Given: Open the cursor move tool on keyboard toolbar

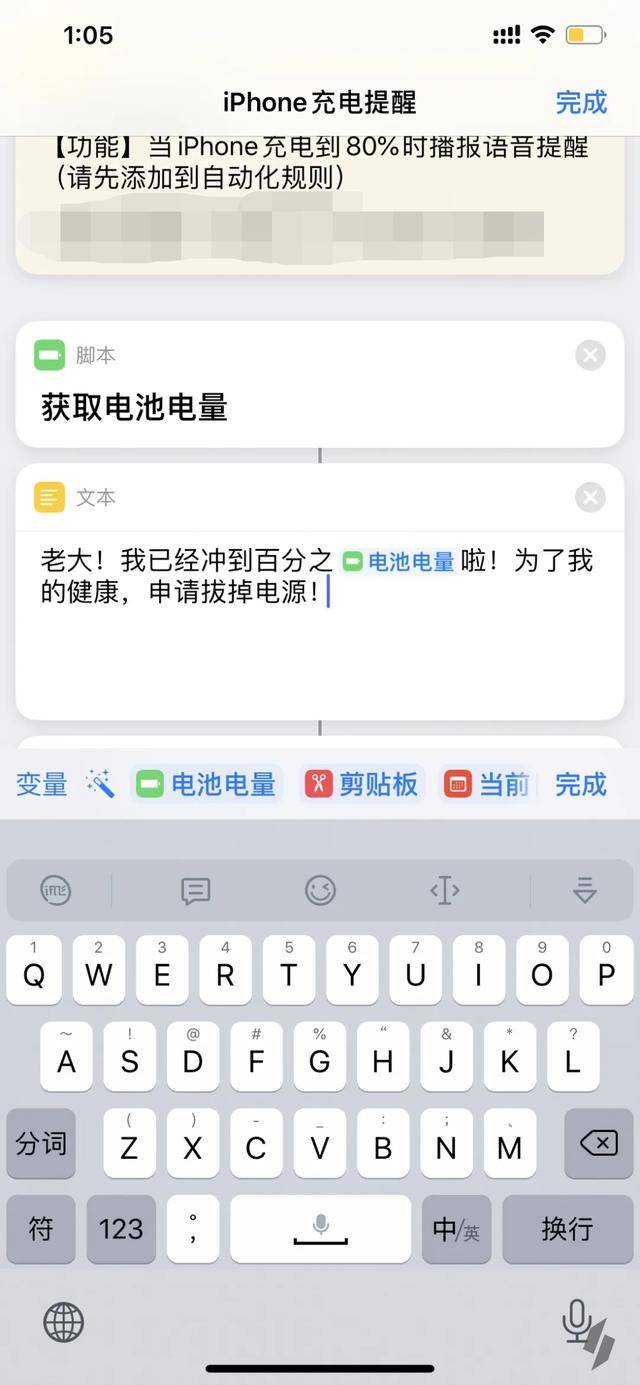Looking at the screenshot, I should click(444, 890).
